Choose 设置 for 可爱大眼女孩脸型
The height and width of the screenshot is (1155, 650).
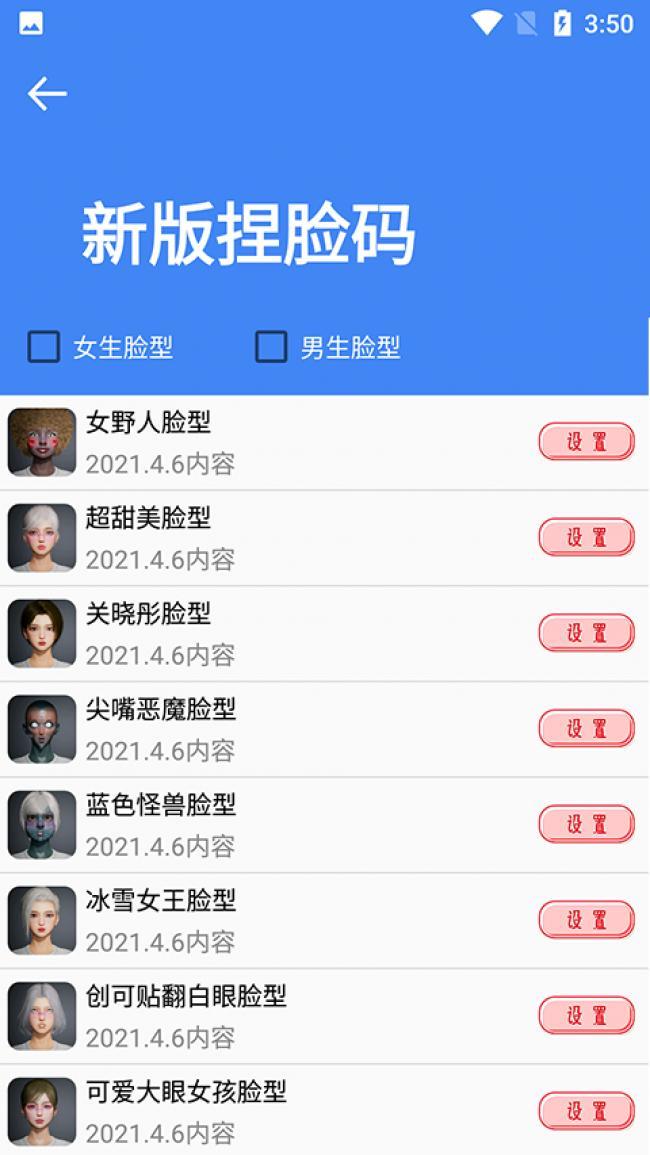[x=586, y=1111]
